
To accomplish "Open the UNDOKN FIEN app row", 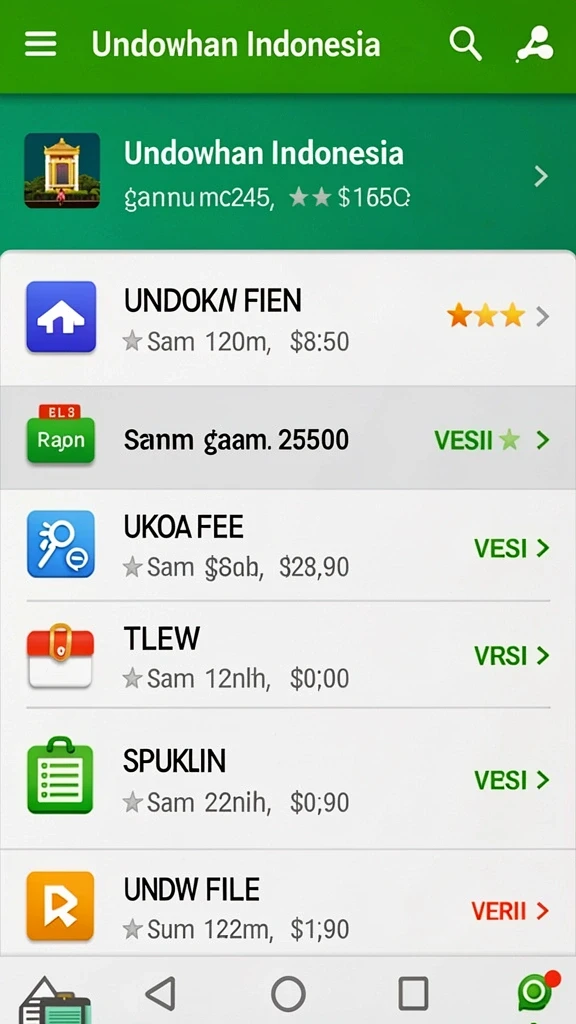I will click(288, 318).
